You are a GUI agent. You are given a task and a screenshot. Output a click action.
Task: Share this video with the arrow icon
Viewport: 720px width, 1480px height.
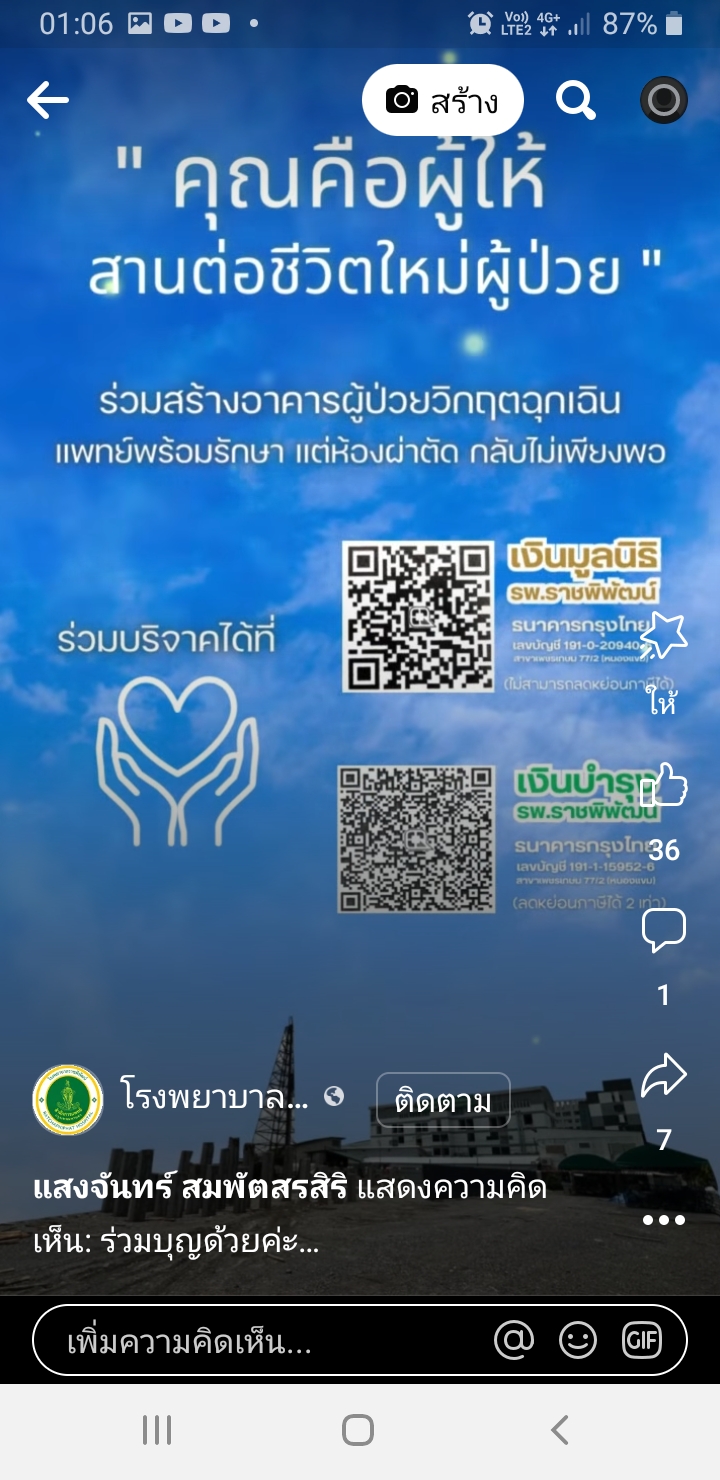[x=664, y=1075]
